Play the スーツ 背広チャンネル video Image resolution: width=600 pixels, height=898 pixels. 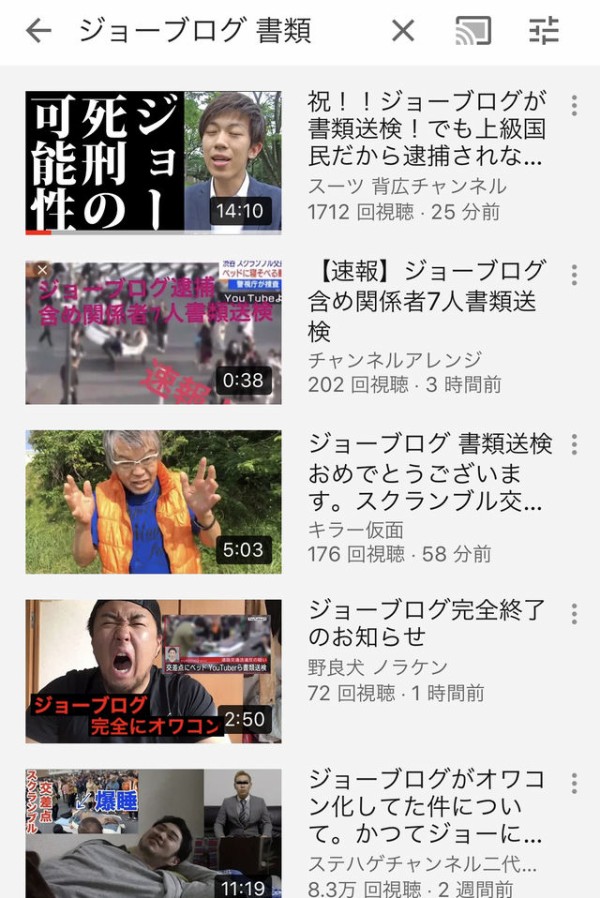pos(153,162)
